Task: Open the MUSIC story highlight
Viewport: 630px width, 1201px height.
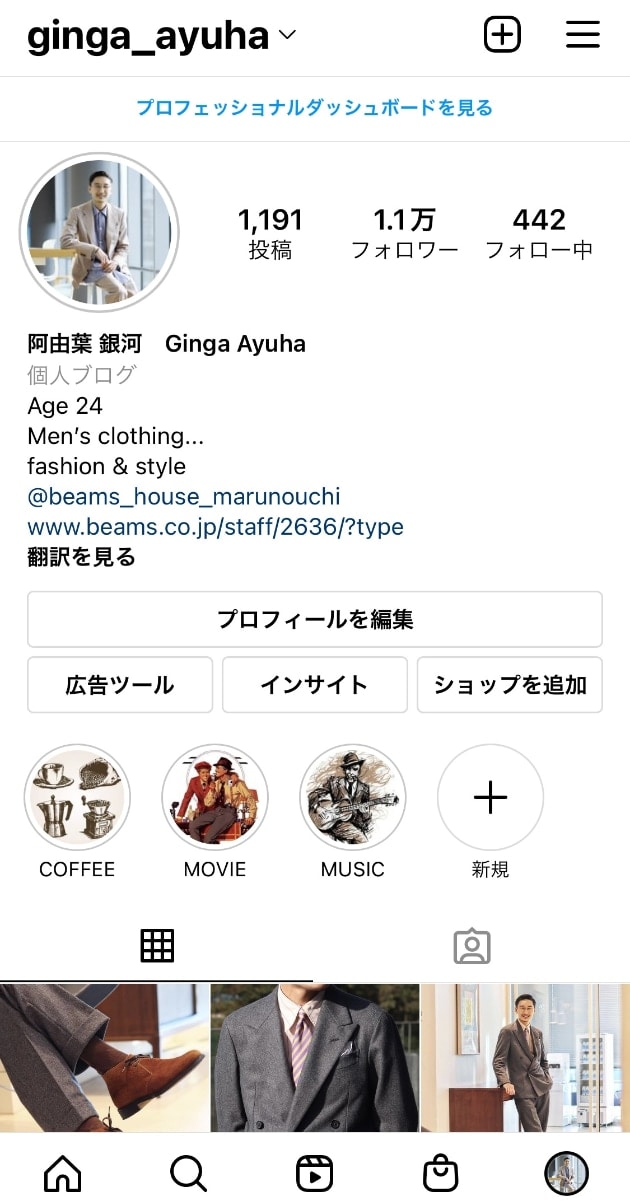Action: point(353,797)
